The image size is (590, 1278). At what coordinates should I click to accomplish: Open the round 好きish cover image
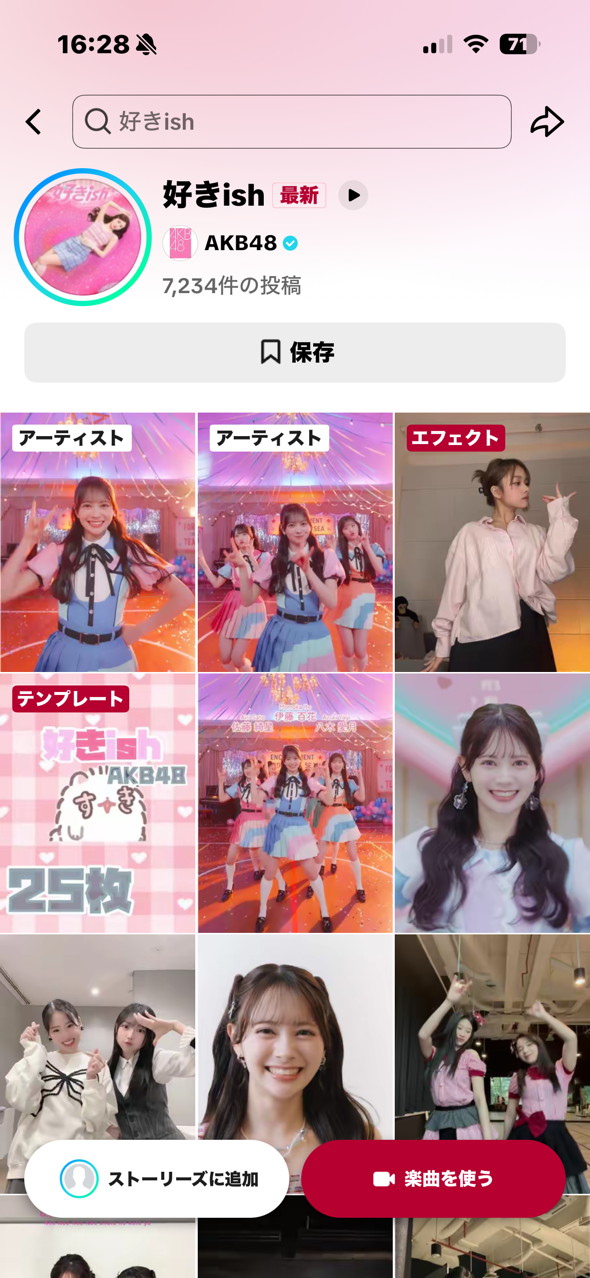83,237
